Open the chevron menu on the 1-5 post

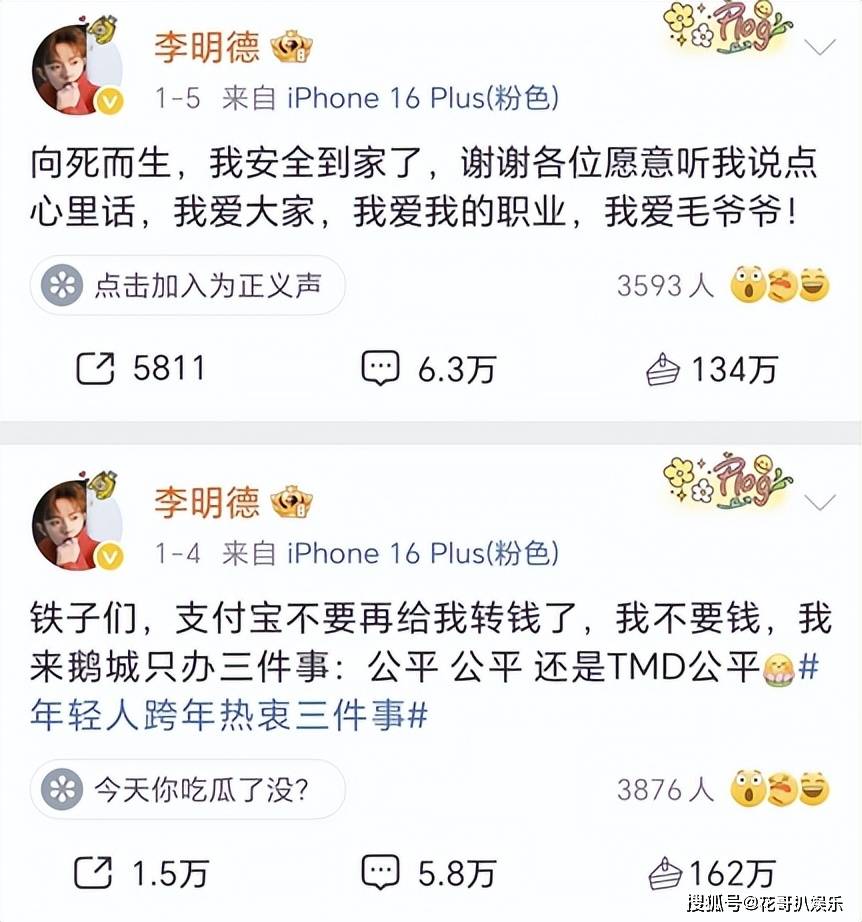(x=820, y=47)
